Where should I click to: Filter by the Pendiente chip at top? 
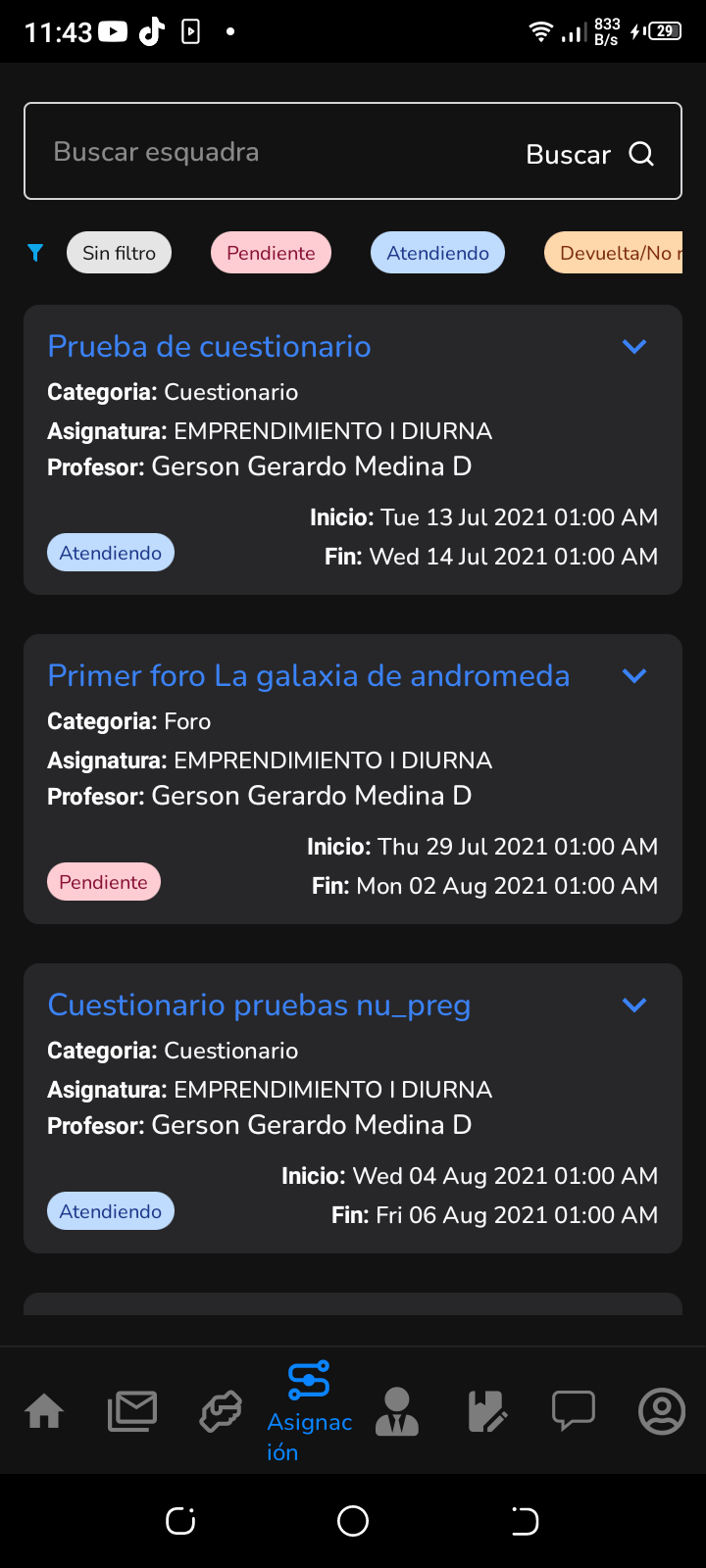click(x=271, y=253)
